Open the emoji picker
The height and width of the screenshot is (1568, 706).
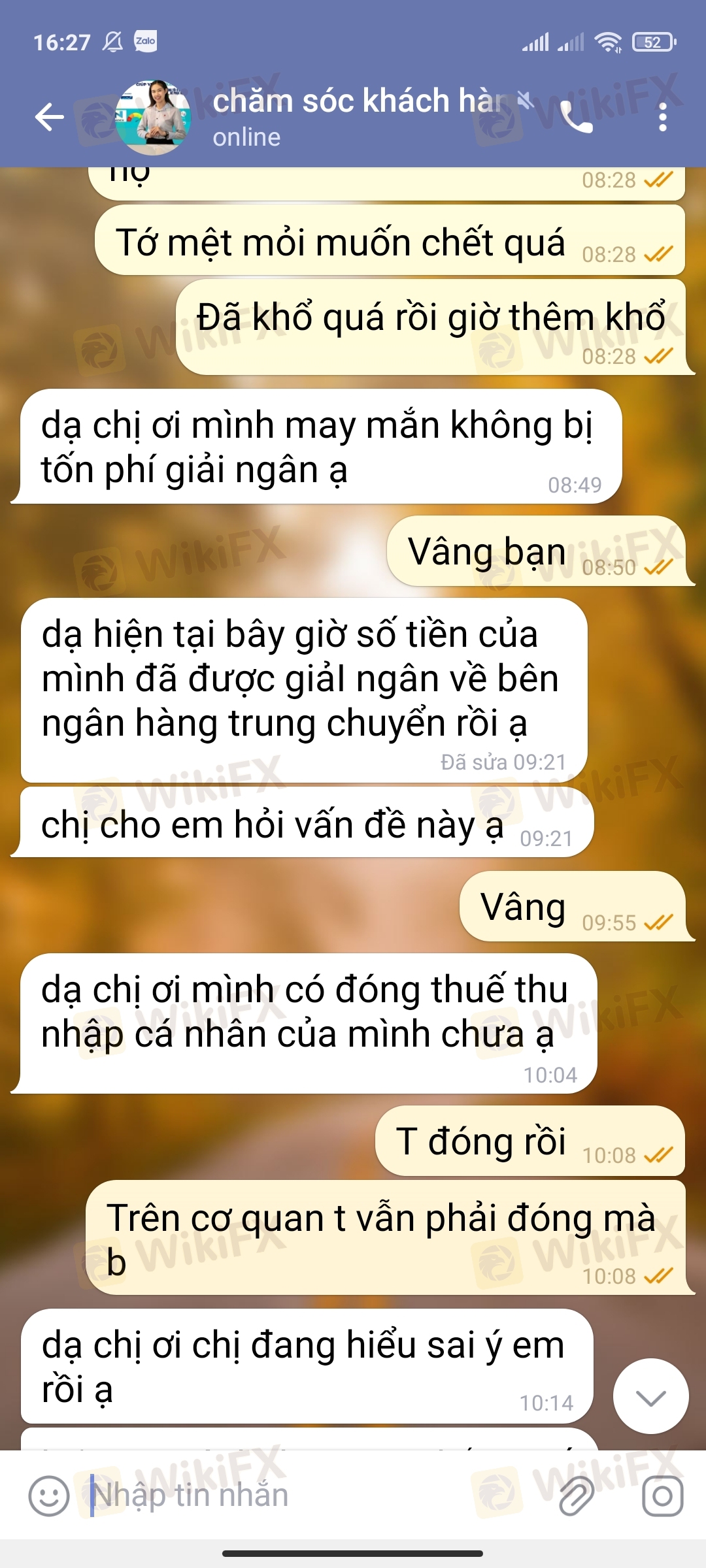click(x=49, y=1495)
